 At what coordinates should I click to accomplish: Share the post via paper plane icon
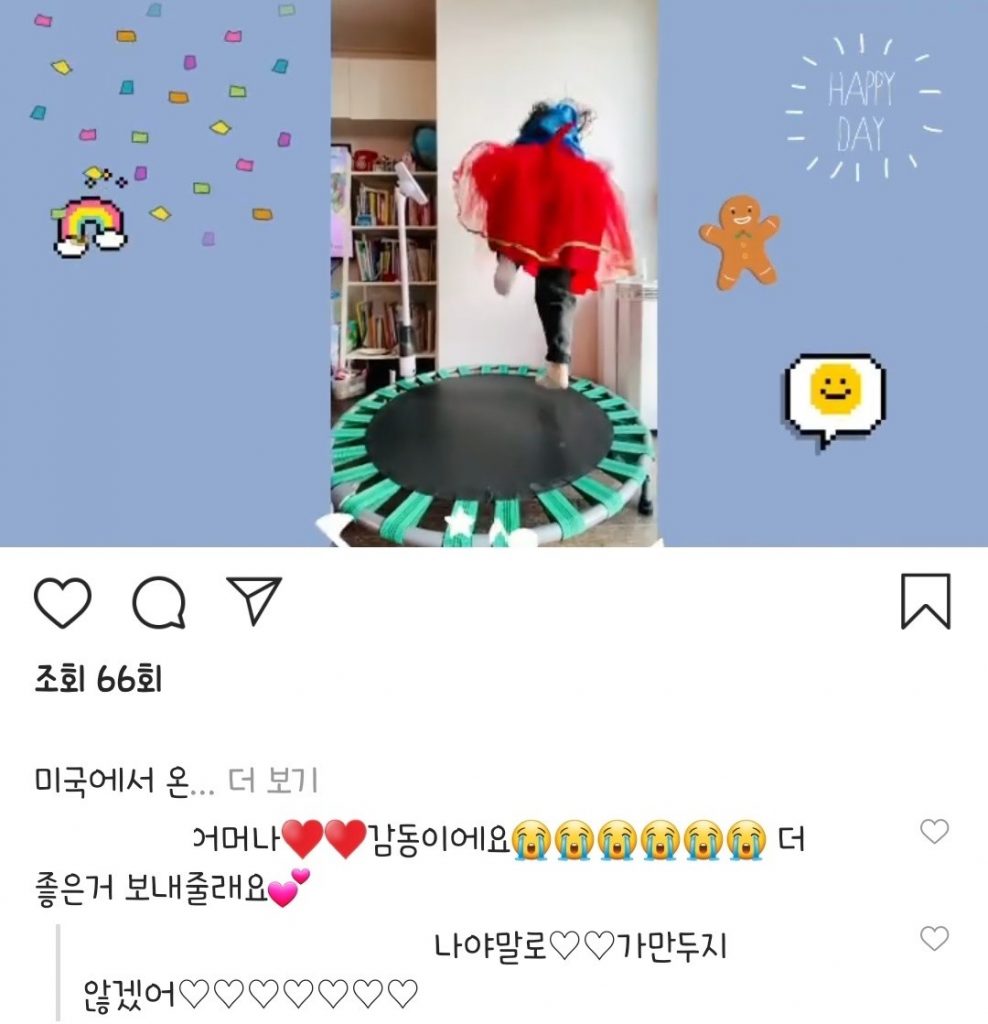(253, 601)
